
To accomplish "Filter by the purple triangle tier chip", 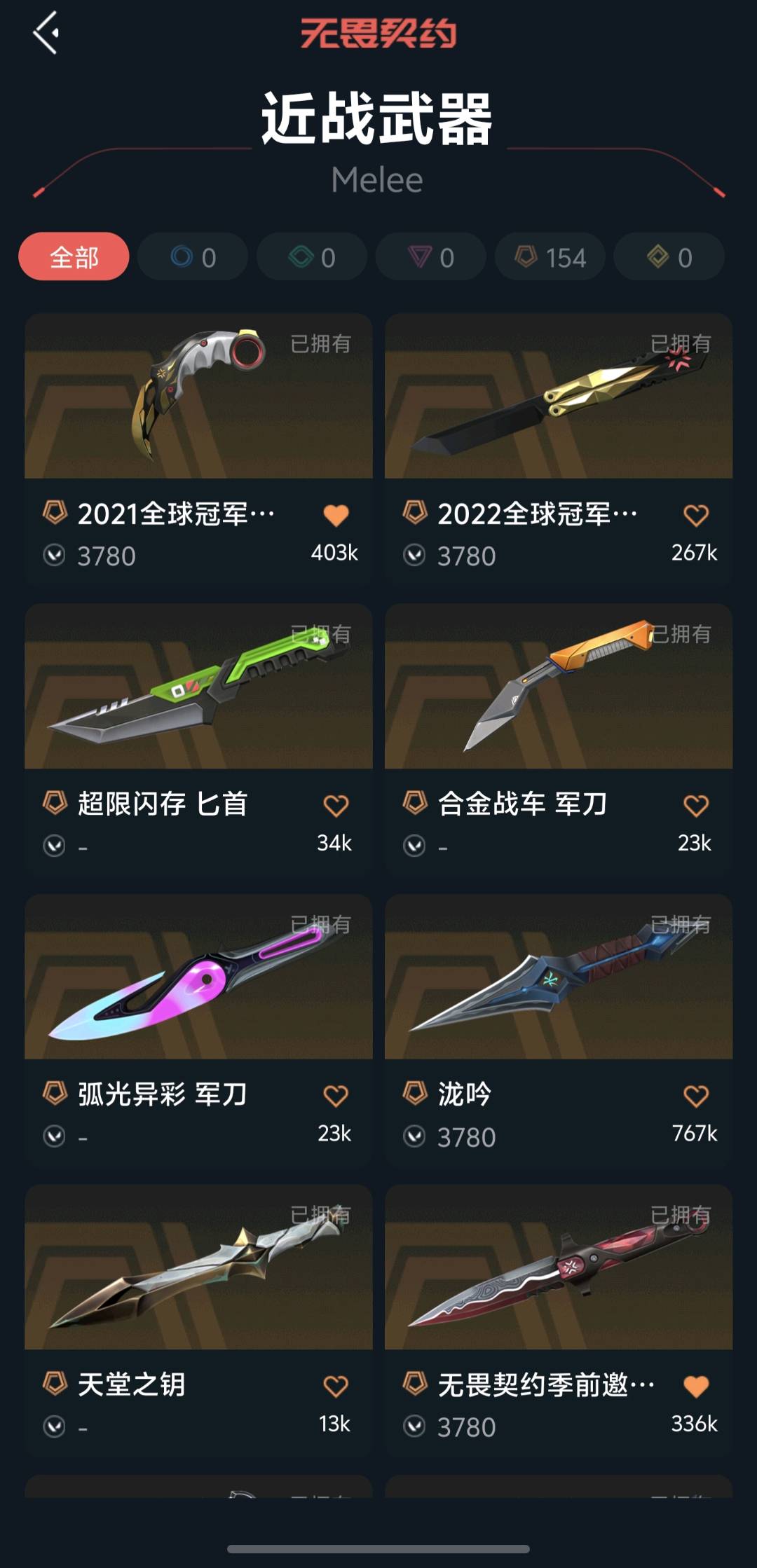I will click(431, 257).
